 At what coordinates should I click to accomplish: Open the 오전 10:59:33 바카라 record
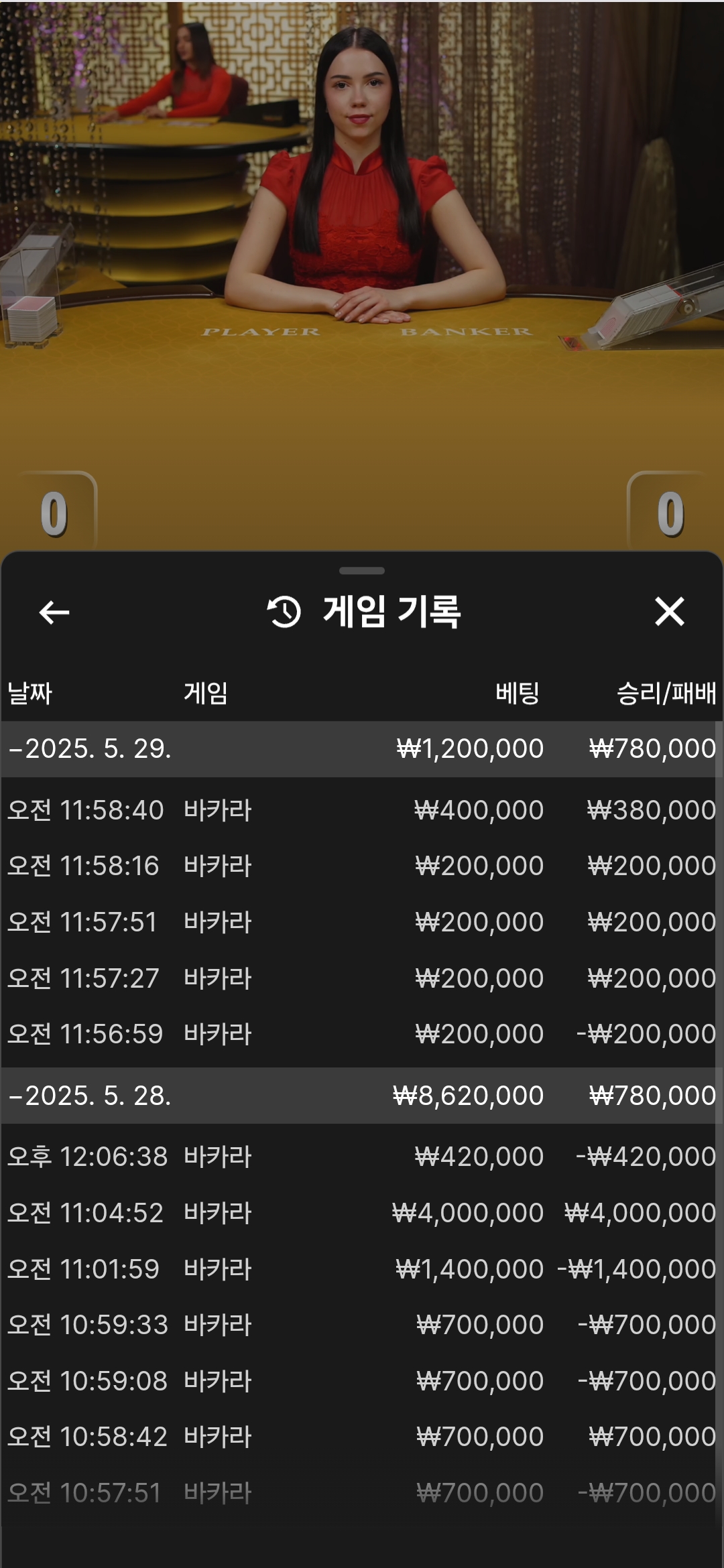pos(362,1325)
